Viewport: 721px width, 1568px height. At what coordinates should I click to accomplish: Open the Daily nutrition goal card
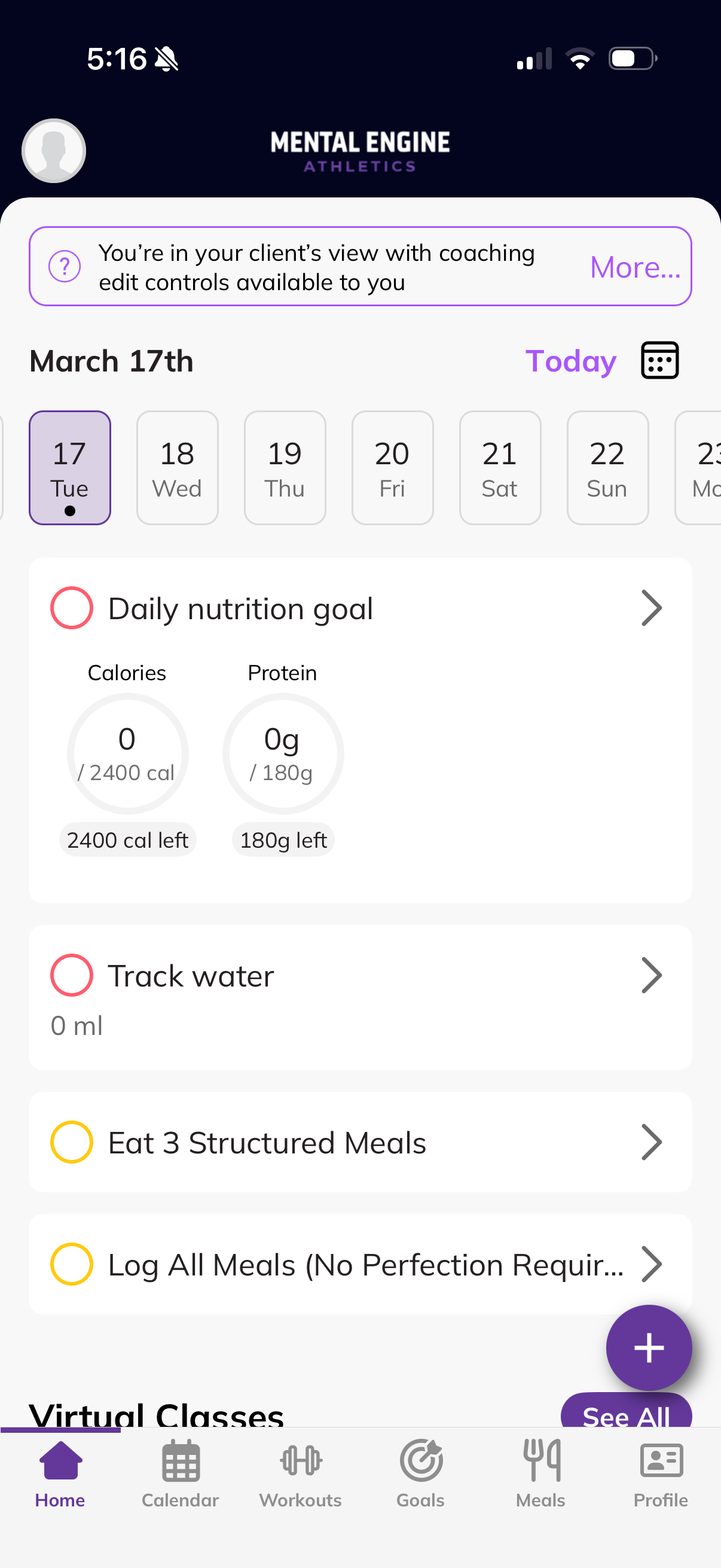[651, 608]
